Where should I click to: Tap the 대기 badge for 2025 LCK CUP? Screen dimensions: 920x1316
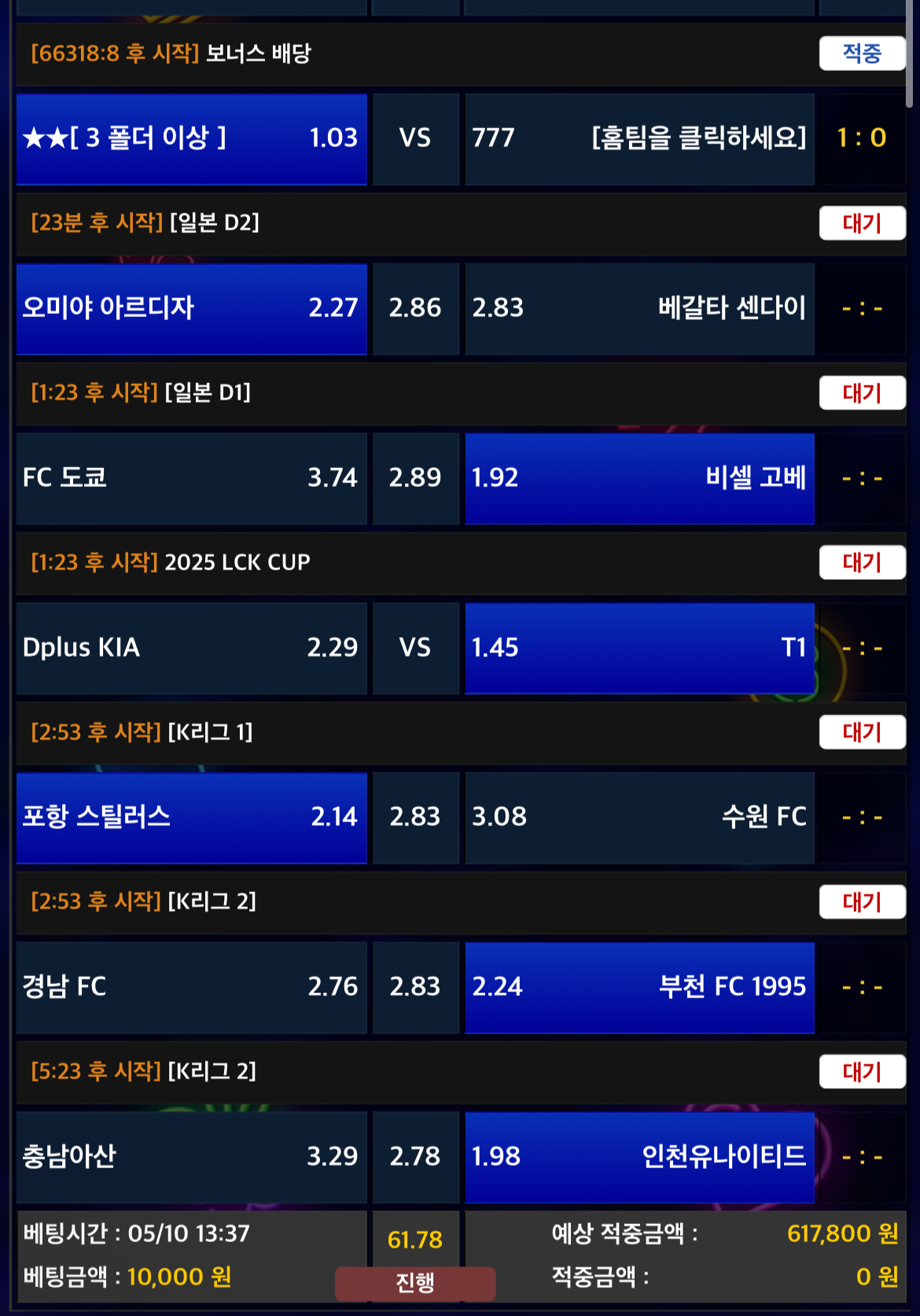point(862,562)
